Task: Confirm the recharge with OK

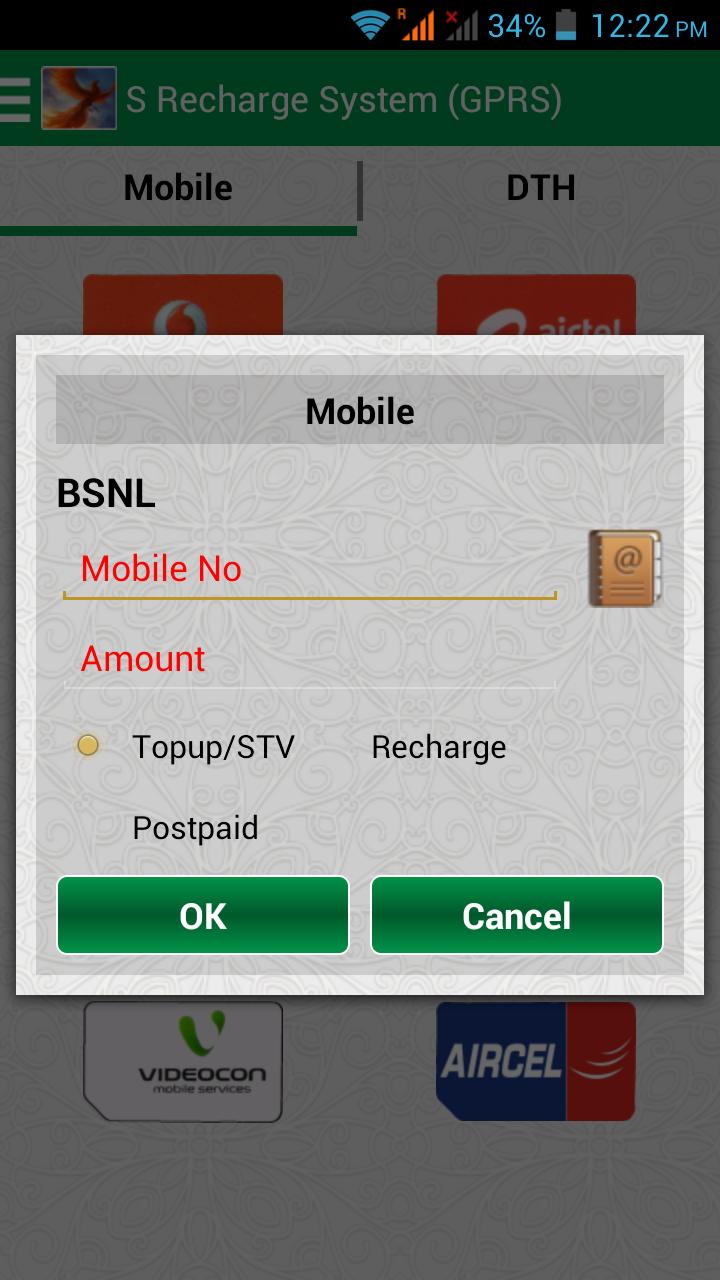Action: tap(203, 916)
